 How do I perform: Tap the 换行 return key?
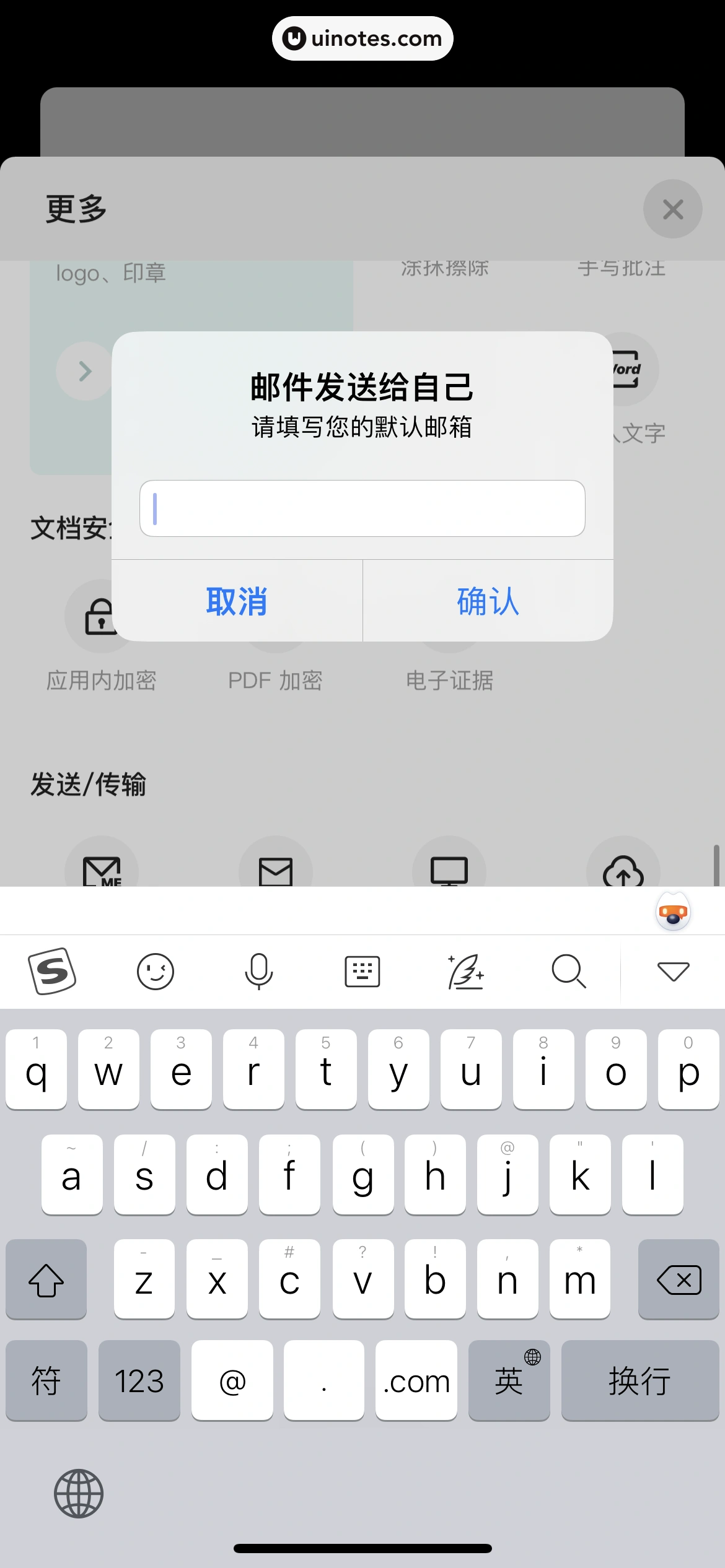point(639,1380)
